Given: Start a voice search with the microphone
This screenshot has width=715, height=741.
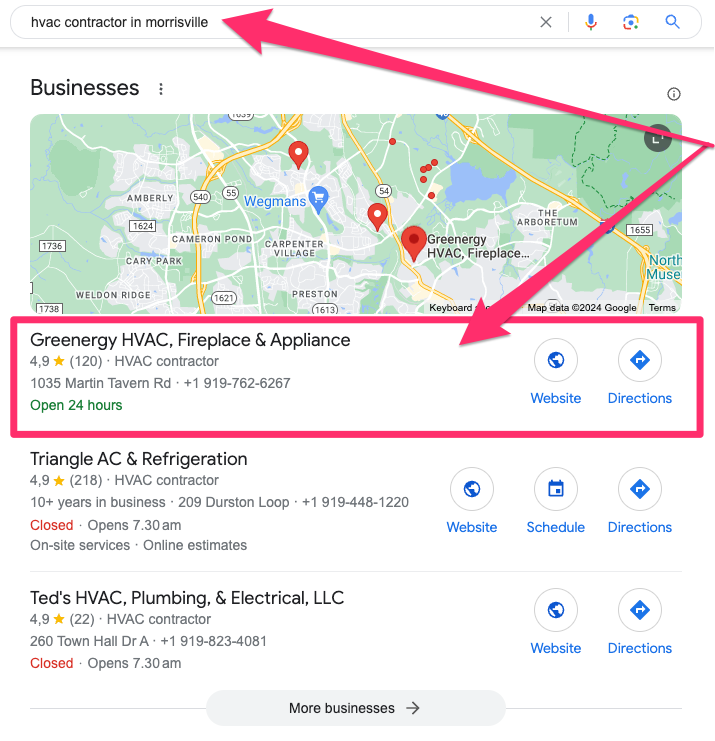Looking at the screenshot, I should (x=590, y=22).
